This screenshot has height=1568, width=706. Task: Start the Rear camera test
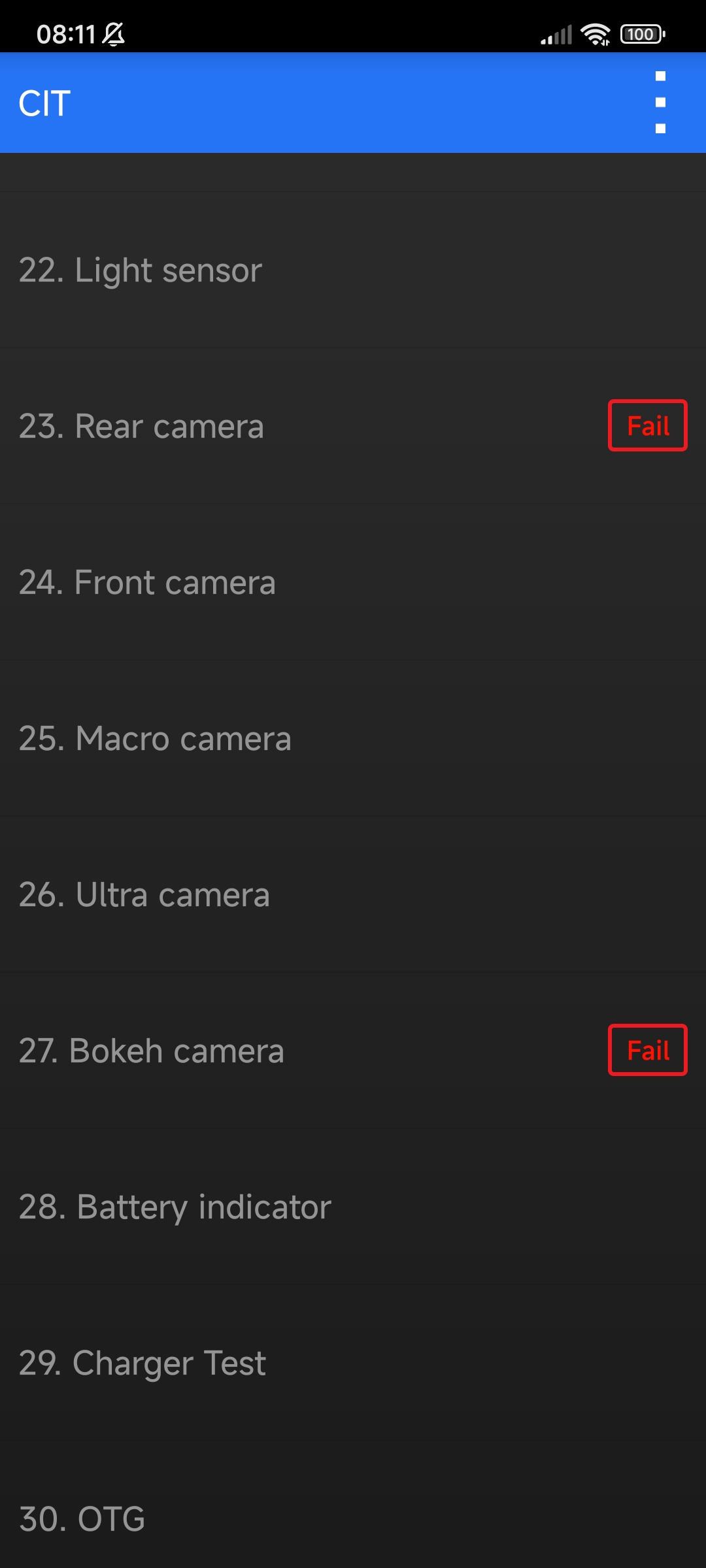[353, 426]
